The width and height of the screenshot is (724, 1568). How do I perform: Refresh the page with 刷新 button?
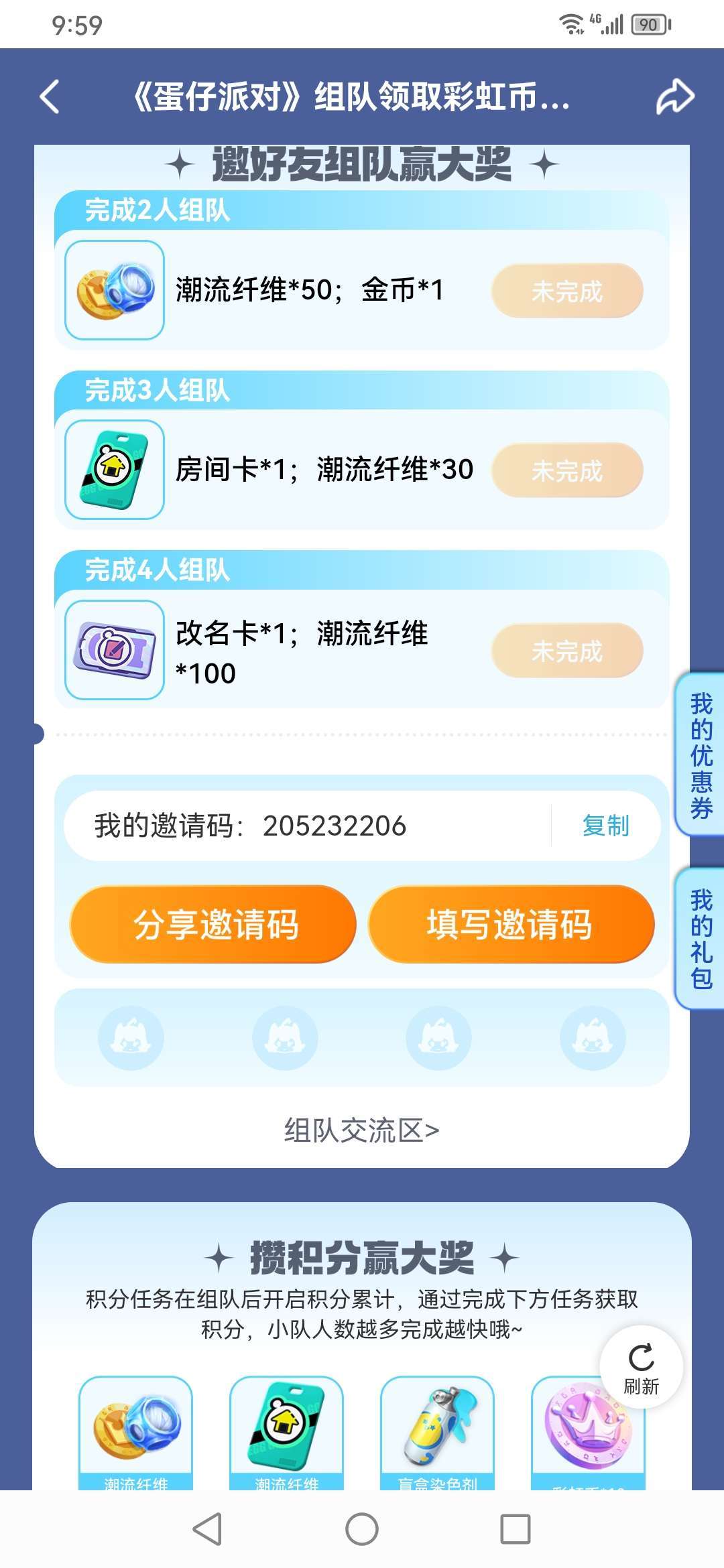tap(642, 1367)
